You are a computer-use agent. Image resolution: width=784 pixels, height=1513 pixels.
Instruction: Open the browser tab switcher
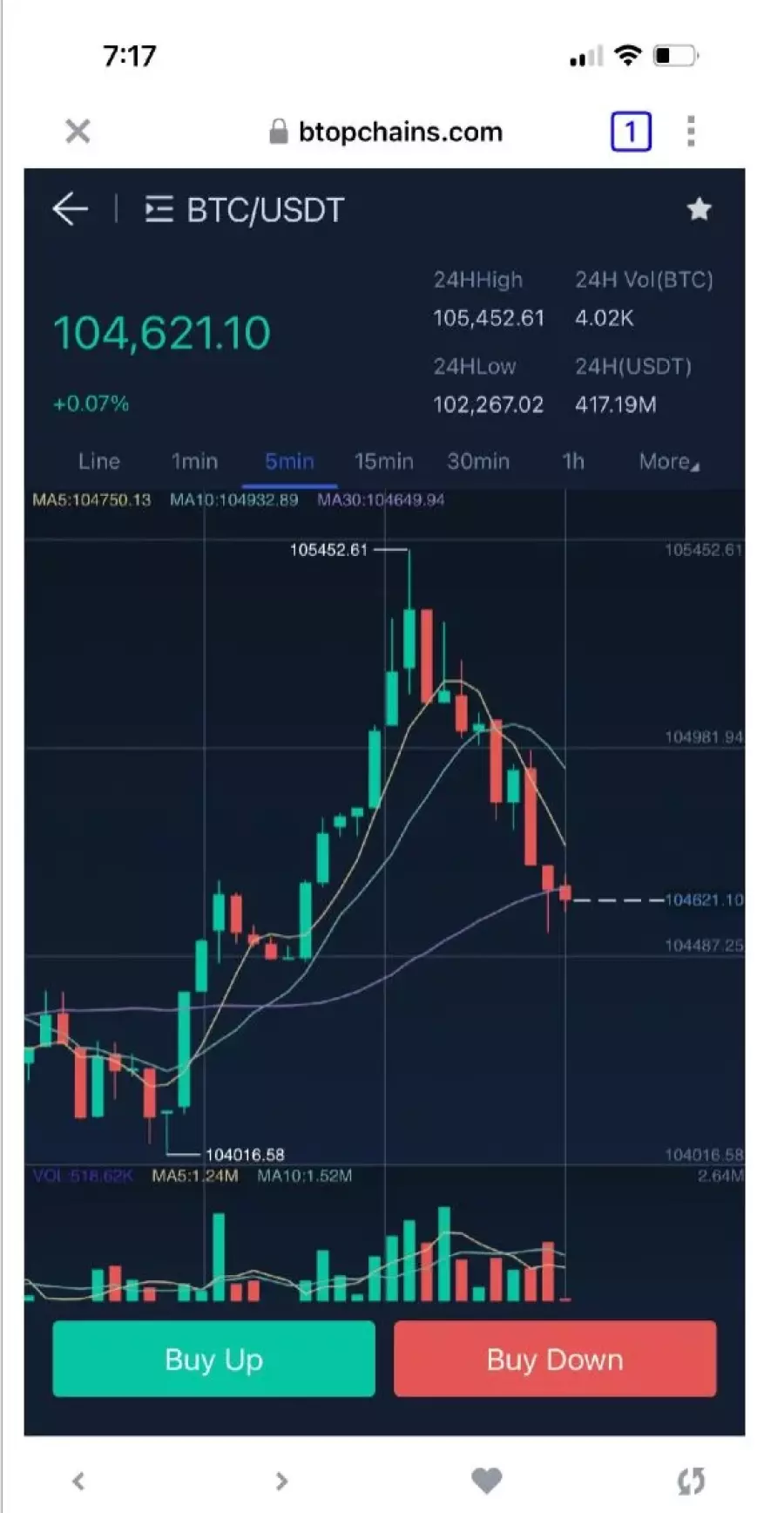point(631,132)
